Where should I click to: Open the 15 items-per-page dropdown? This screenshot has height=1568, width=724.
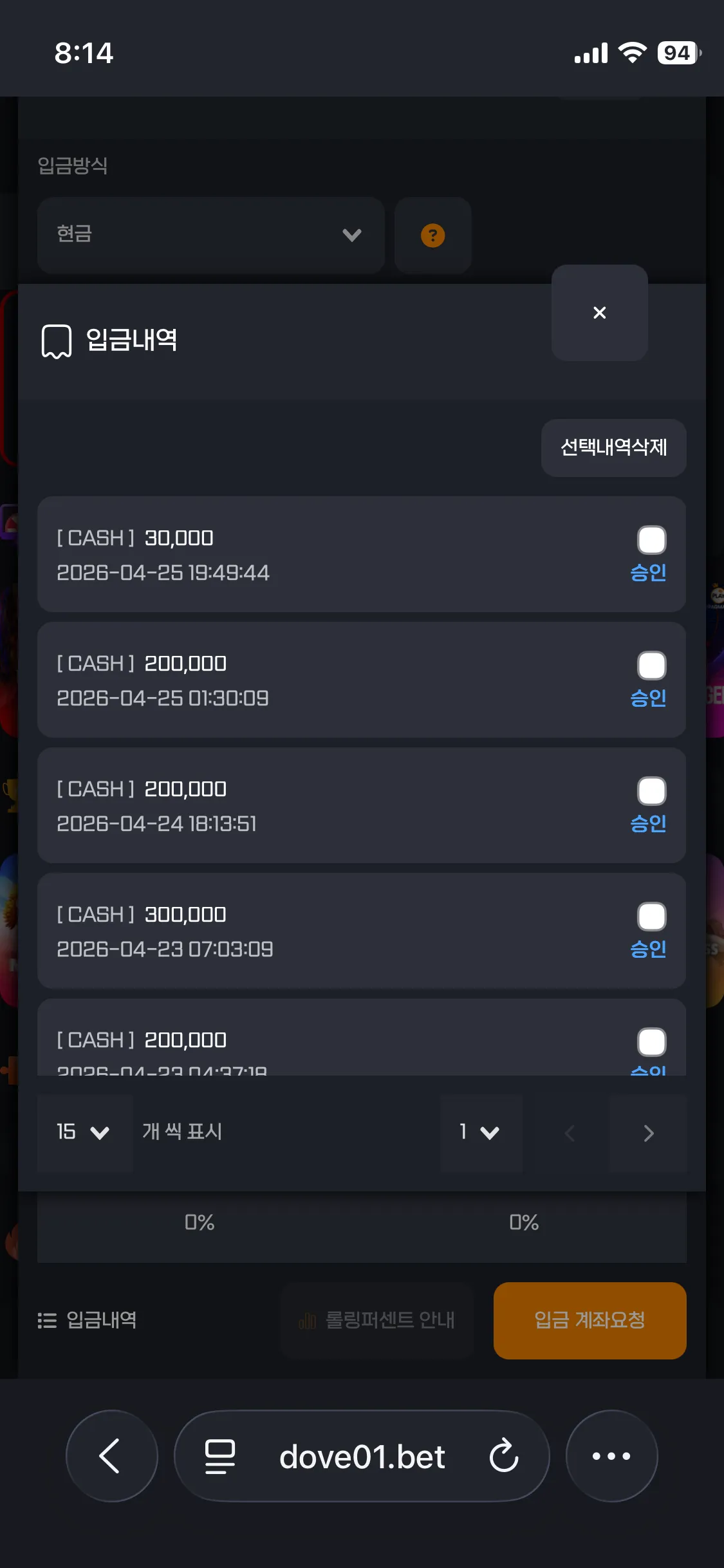pyautogui.click(x=84, y=1132)
